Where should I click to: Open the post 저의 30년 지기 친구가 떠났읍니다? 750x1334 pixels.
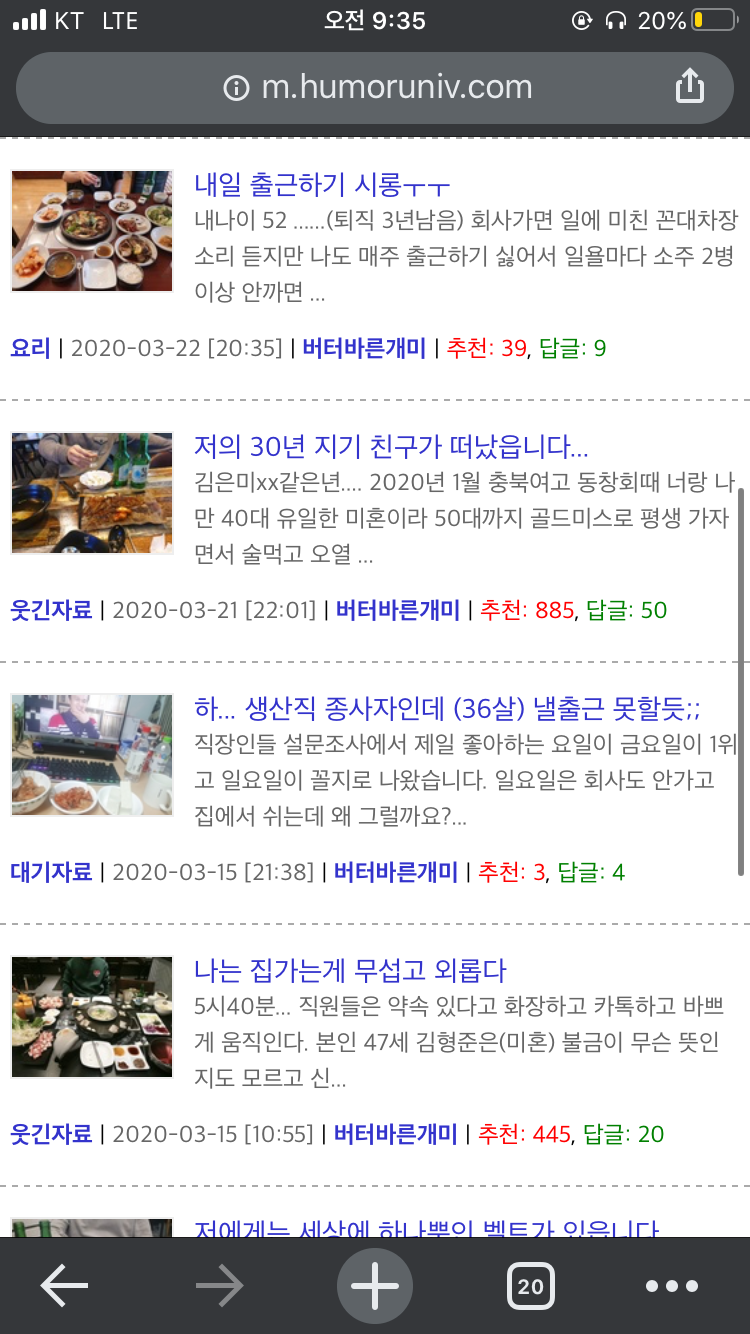coord(391,447)
